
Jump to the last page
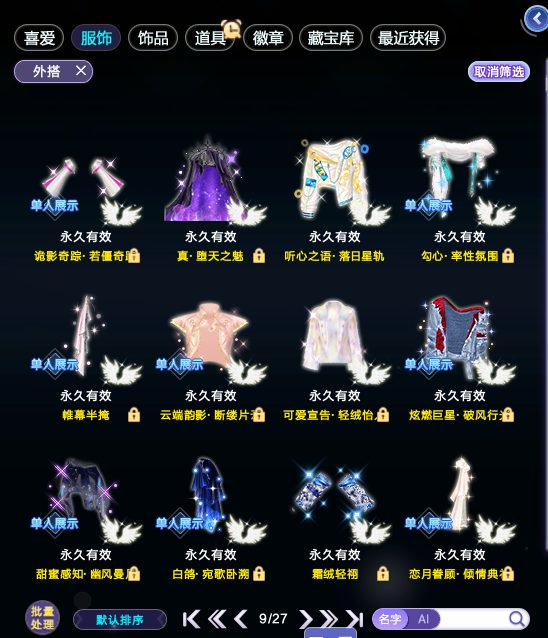point(354,619)
